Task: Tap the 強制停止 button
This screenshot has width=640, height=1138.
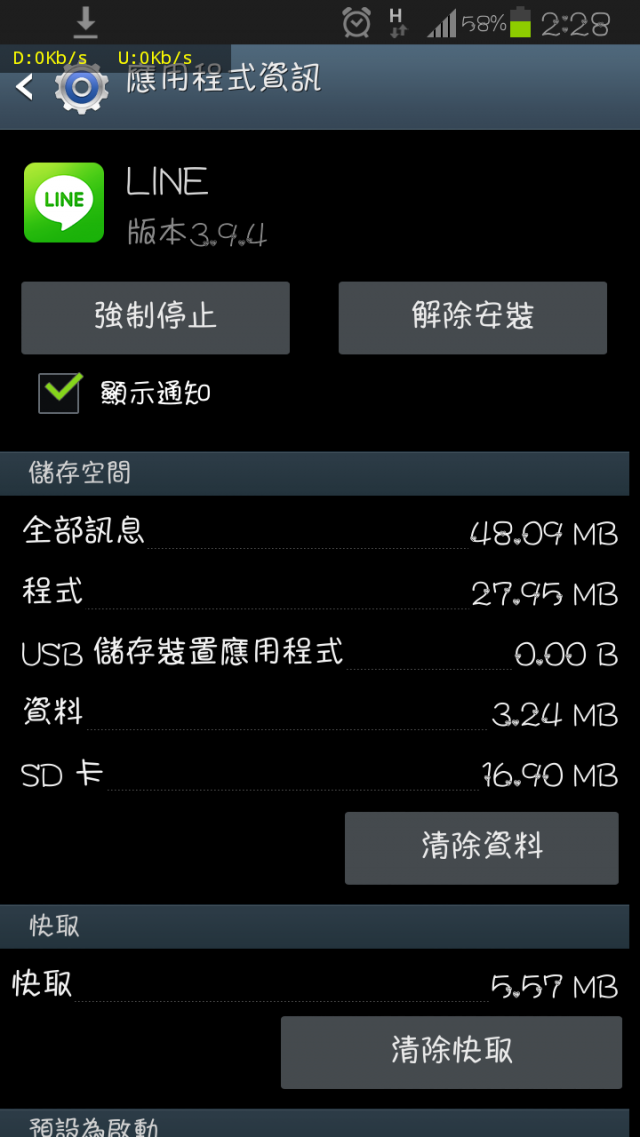Action: click(x=155, y=317)
